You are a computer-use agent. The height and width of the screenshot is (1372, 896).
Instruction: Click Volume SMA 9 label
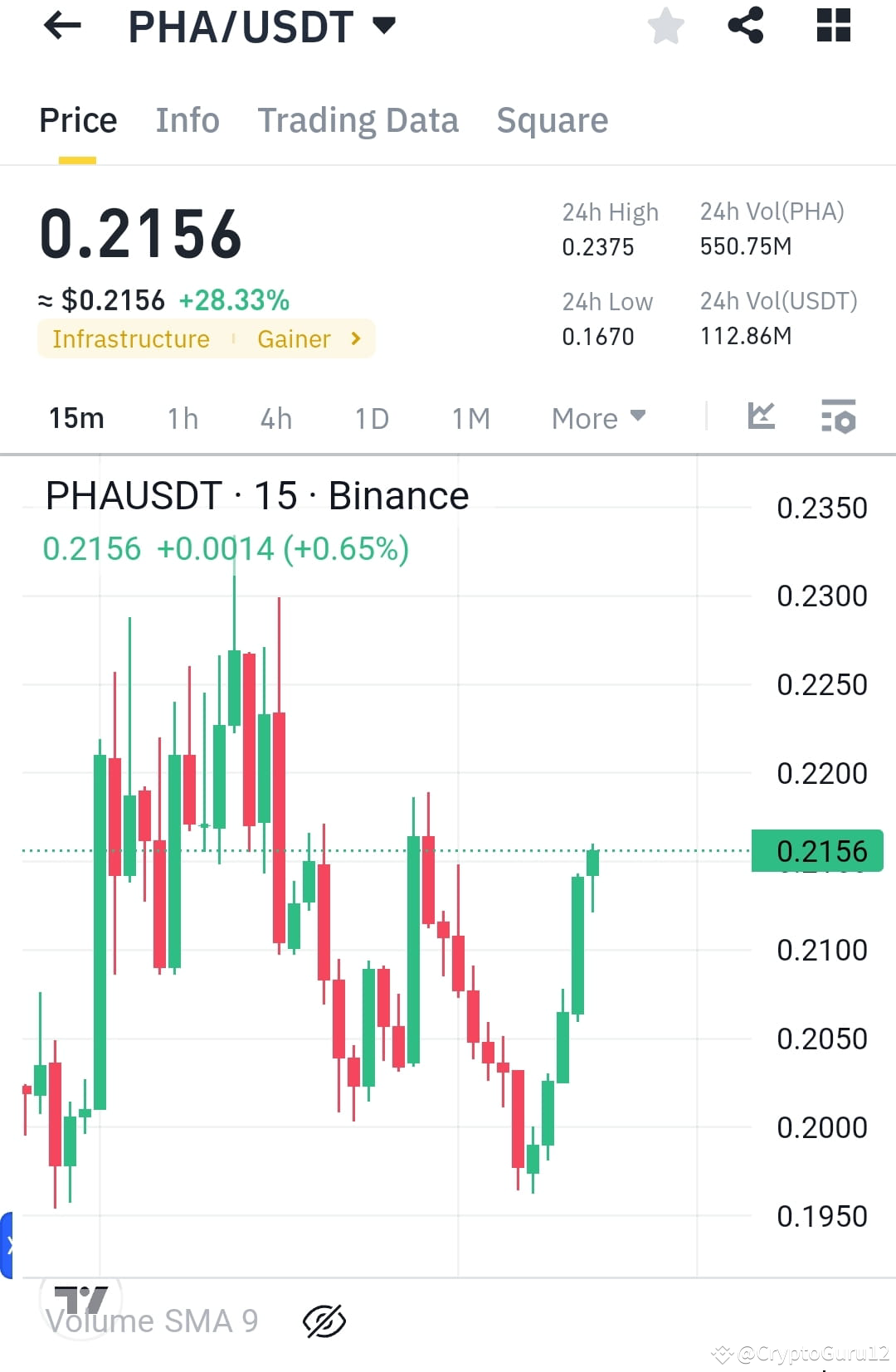[x=153, y=1321]
